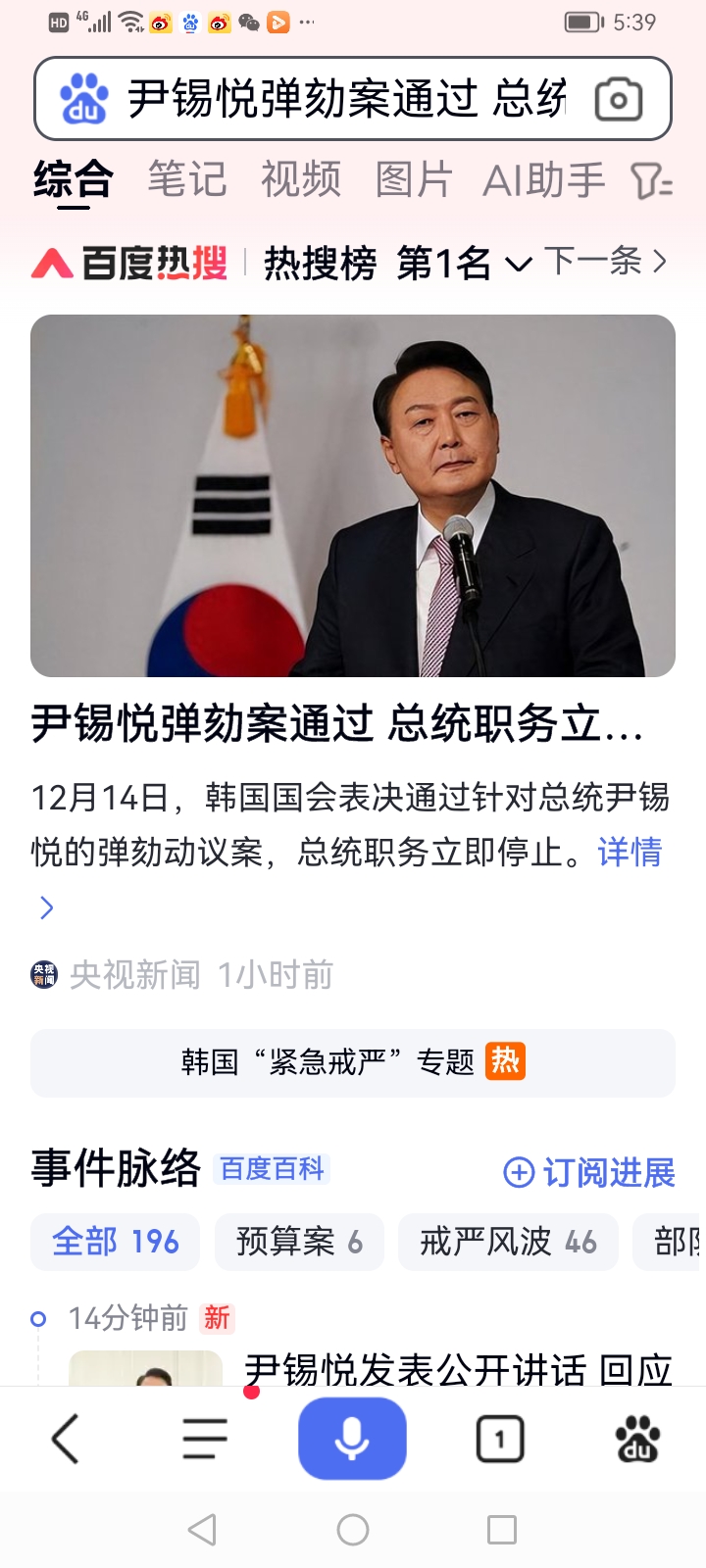Select the 戒严风波 46 filter chip
The height and width of the screenshot is (1568, 706).
[x=508, y=1242]
